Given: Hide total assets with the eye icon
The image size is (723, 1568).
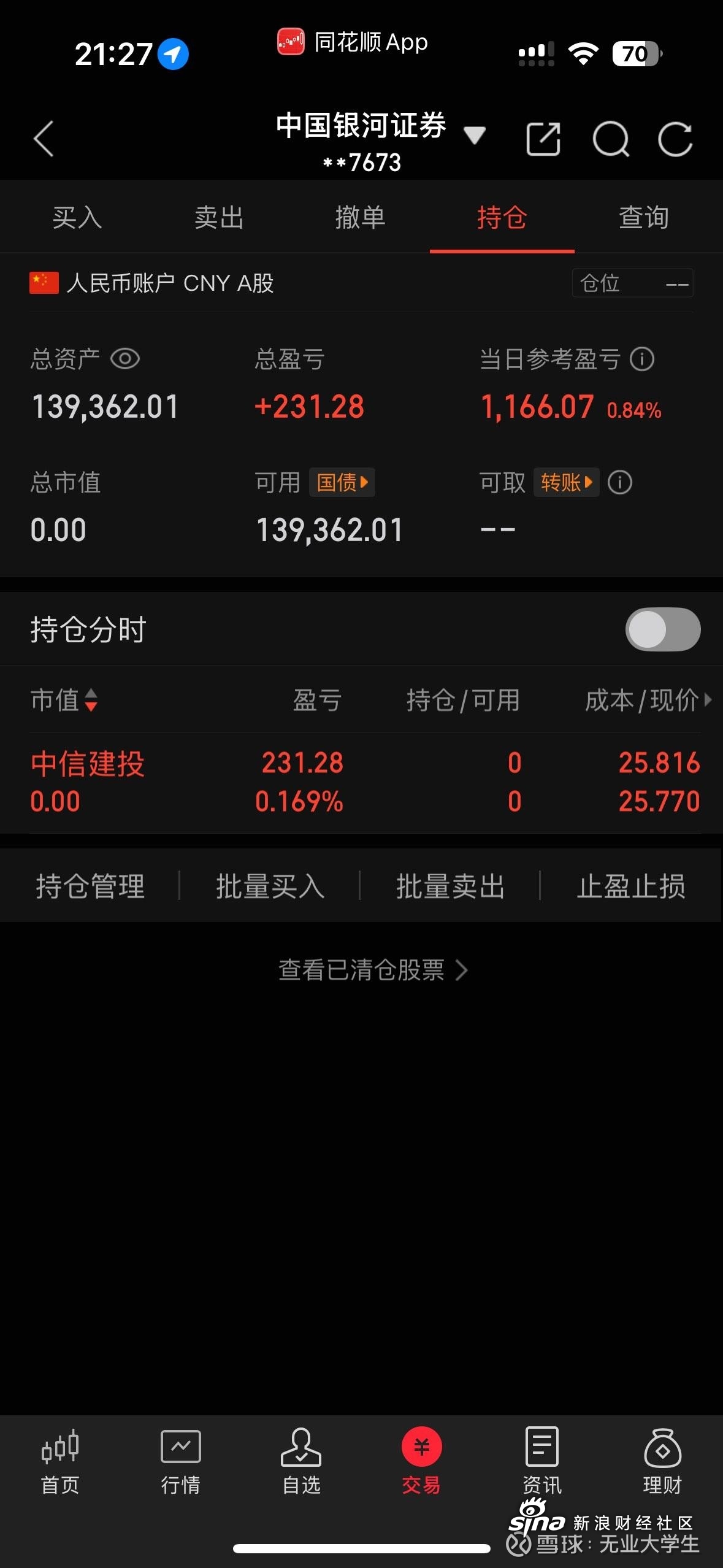Looking at the screenshot, I should (125, 359).
